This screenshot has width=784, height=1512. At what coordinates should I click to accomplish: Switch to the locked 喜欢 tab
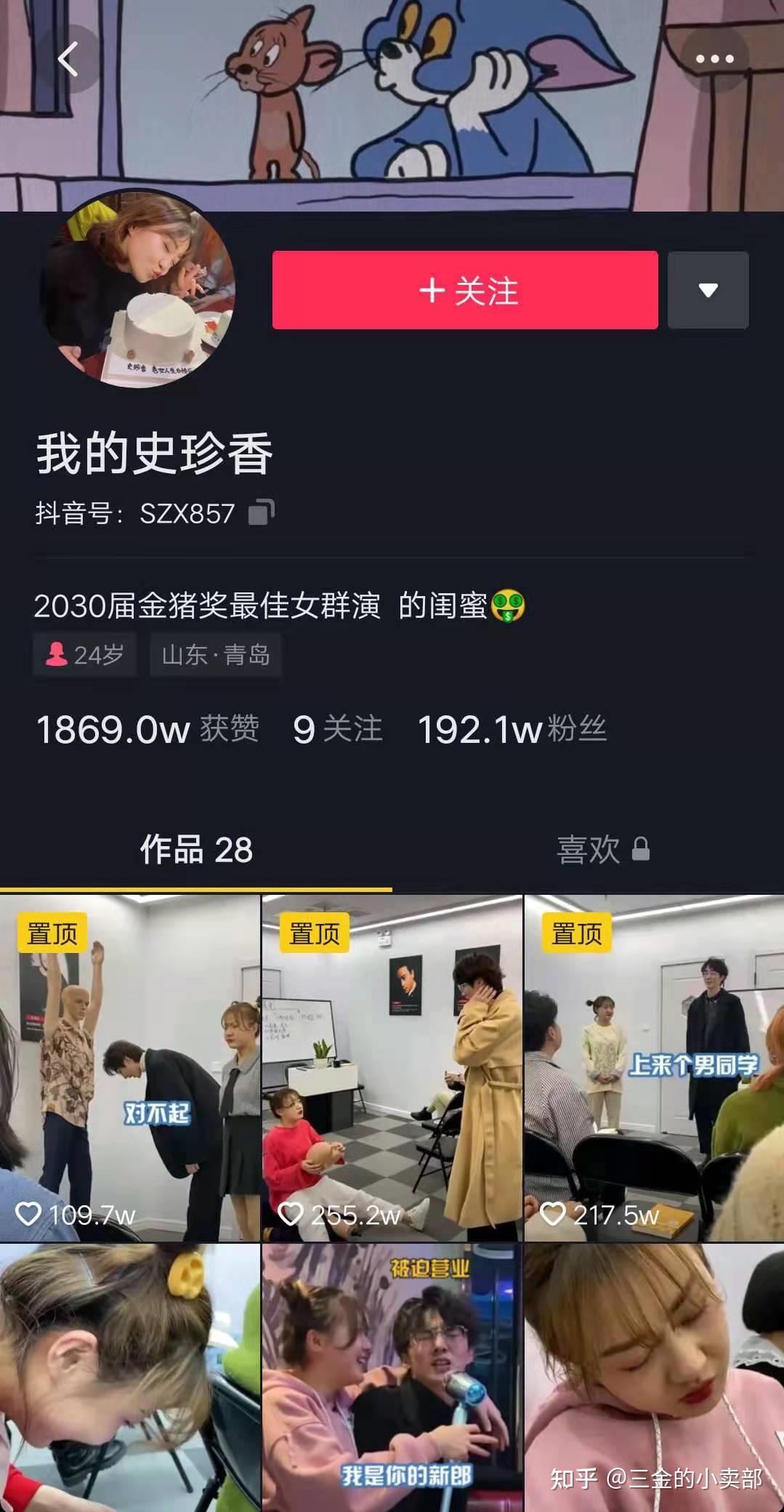pos(602,849)
